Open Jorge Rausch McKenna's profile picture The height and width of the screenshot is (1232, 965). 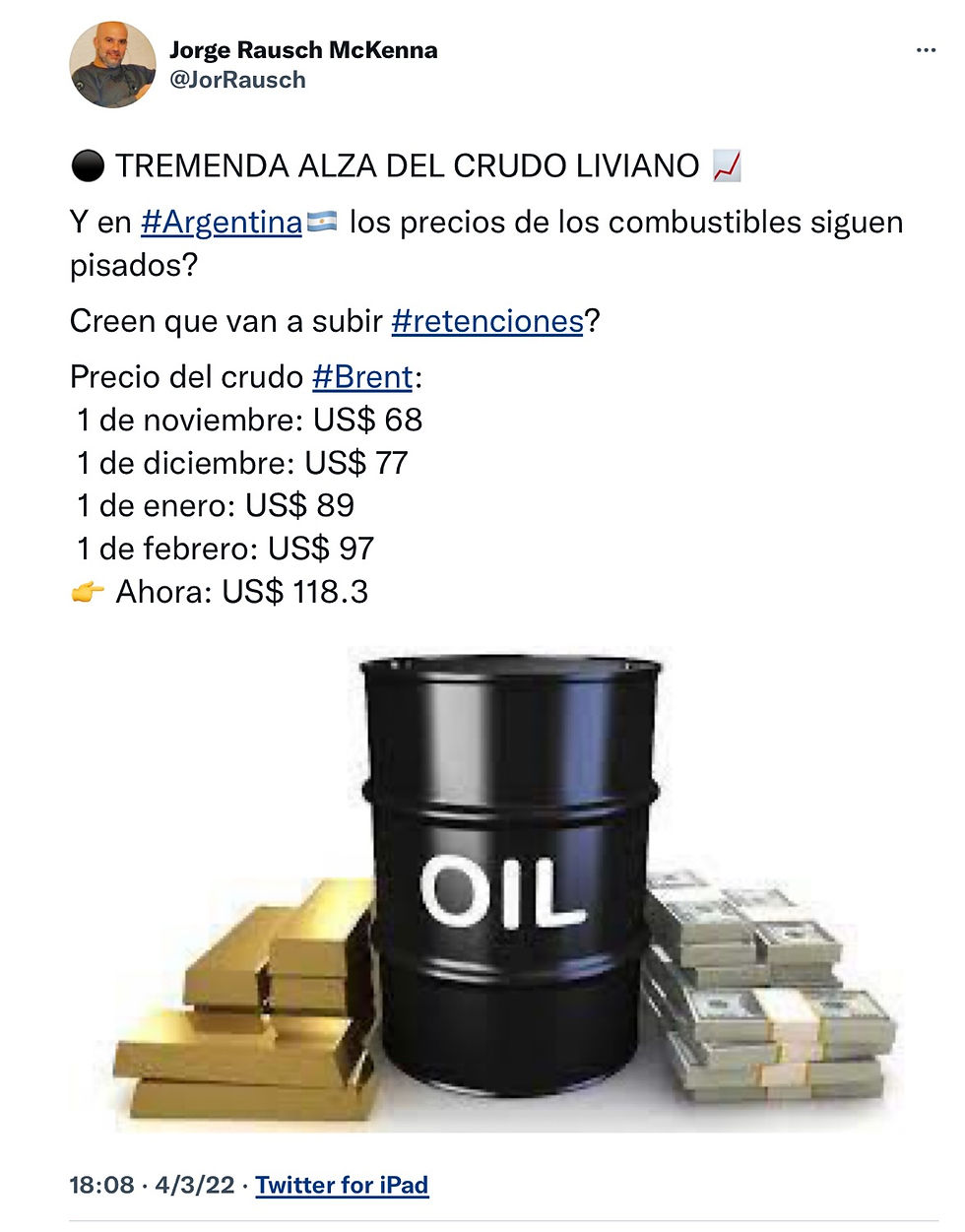click(112, 65)
